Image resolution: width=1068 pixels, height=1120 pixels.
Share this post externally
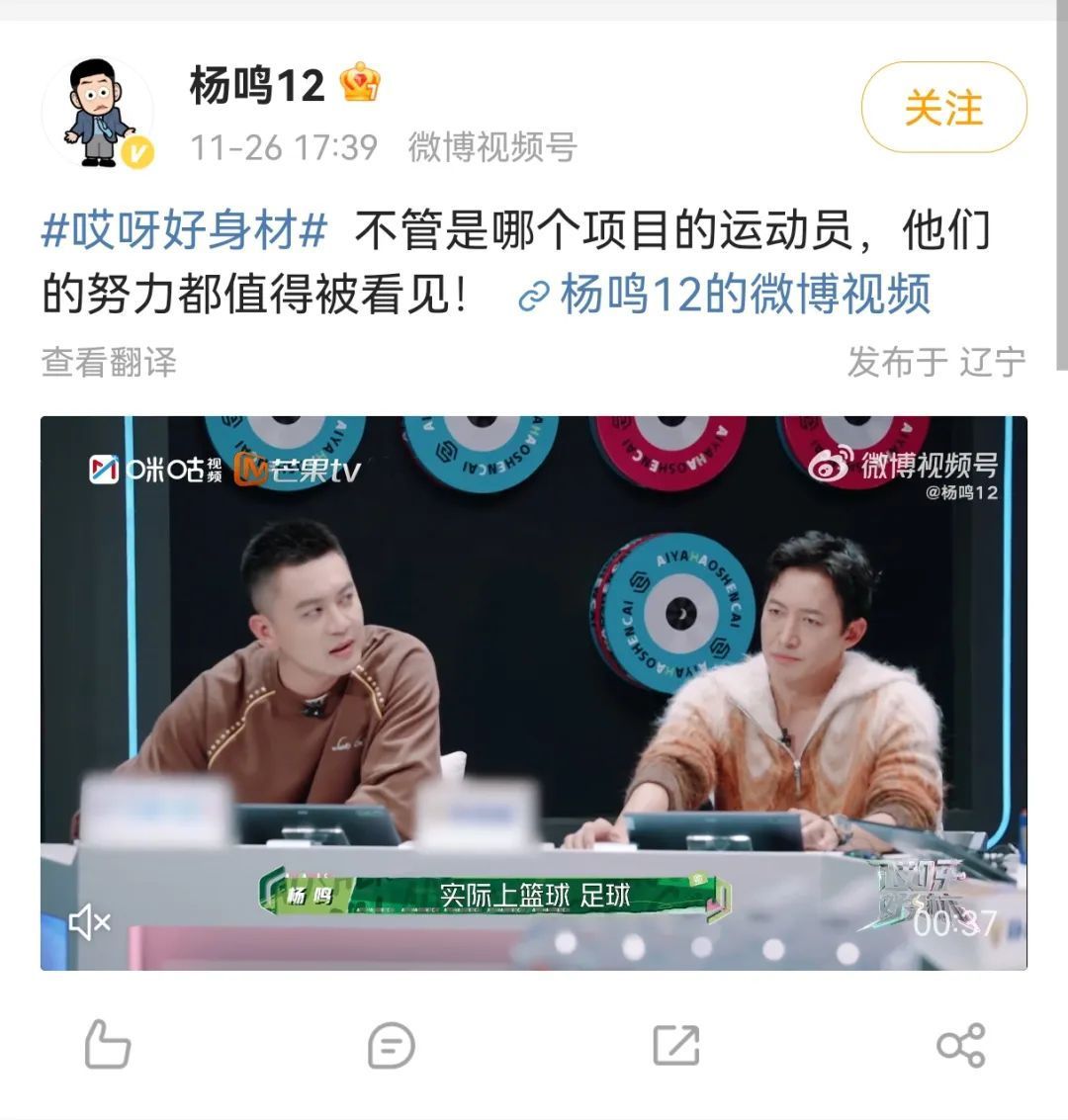tap(960, 1045)
